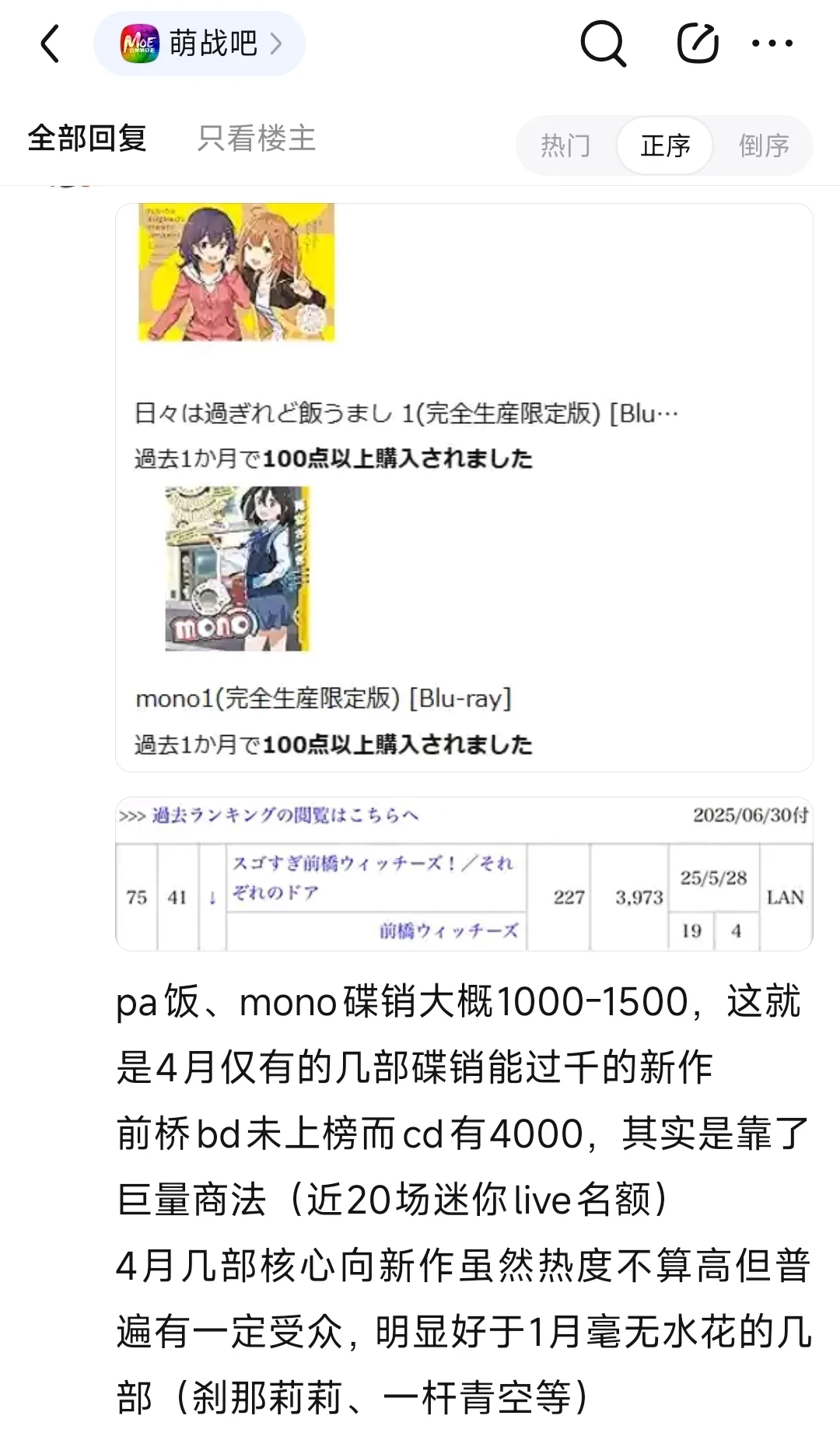Switch to 倒序 reply order
Viewport: 840px width, 1440px height.
[x=764, y=145]
